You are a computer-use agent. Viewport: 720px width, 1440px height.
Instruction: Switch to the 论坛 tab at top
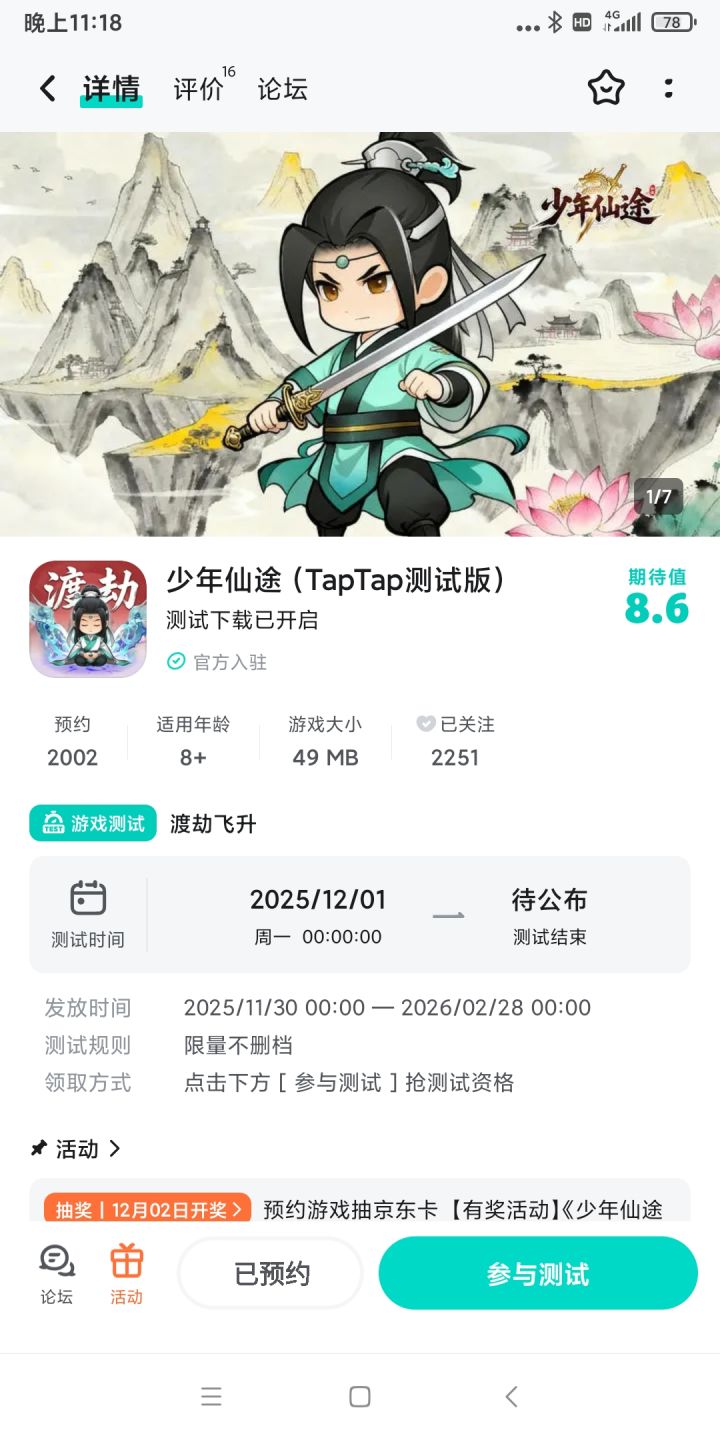pos(281,89)
